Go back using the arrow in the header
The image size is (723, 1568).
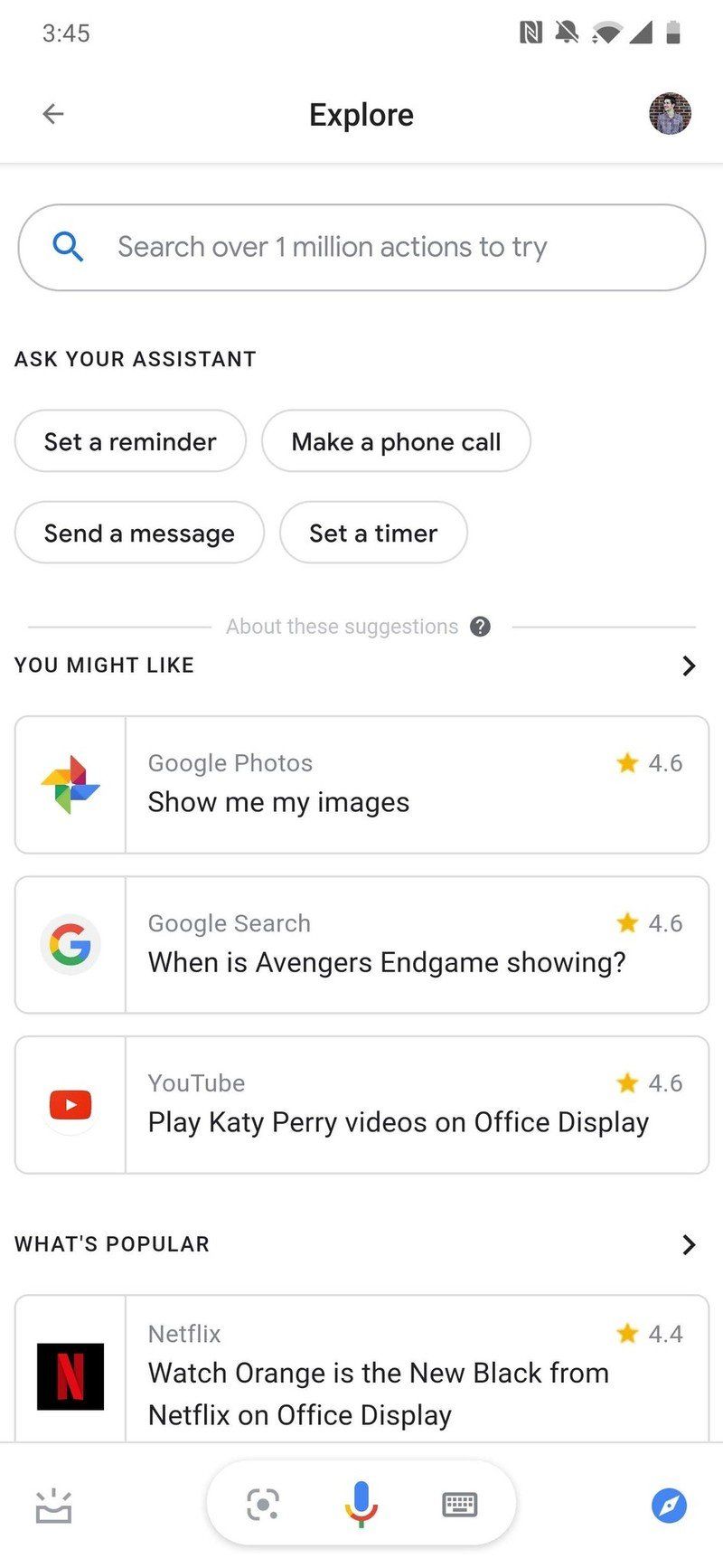pyautogui.click(x=52, y=114)
